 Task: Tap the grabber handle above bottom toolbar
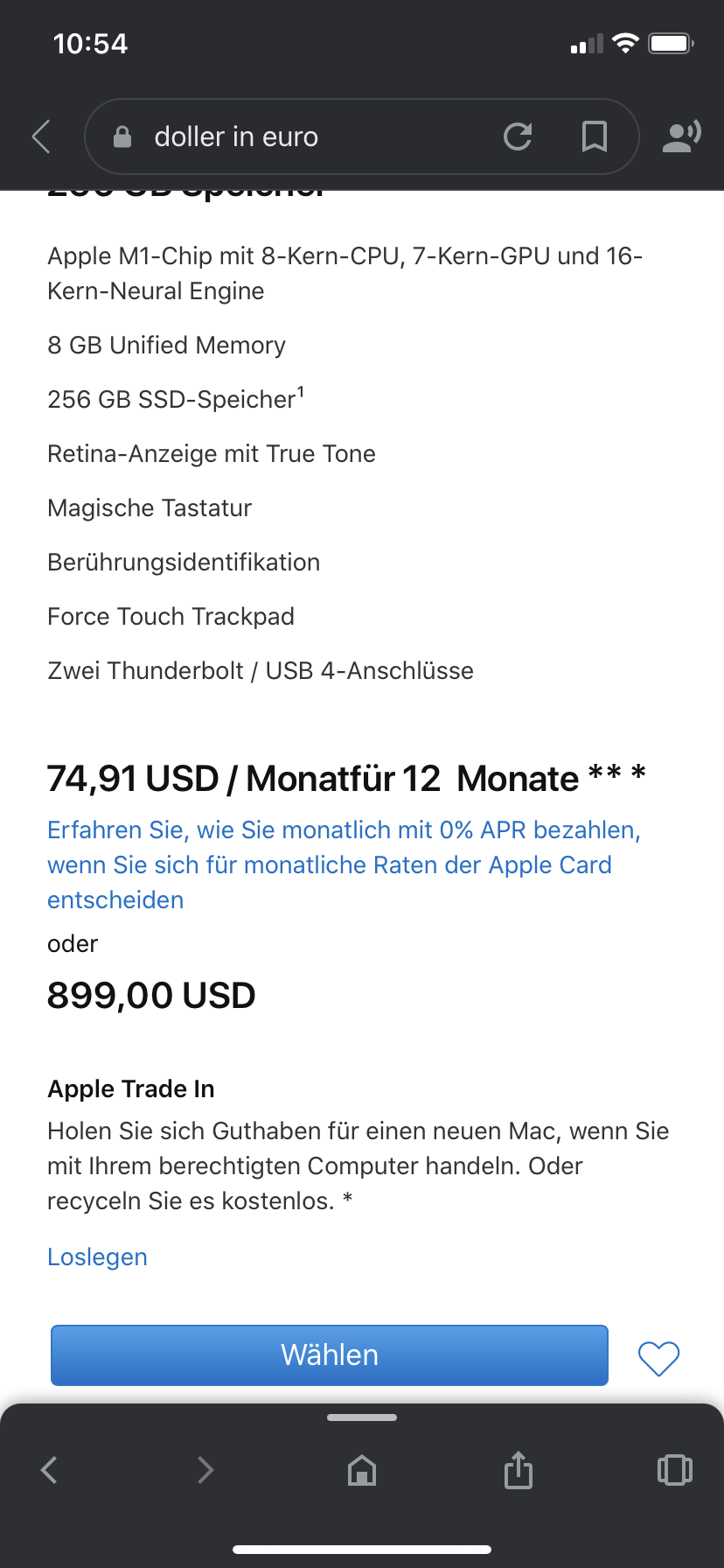(362, 1415)
